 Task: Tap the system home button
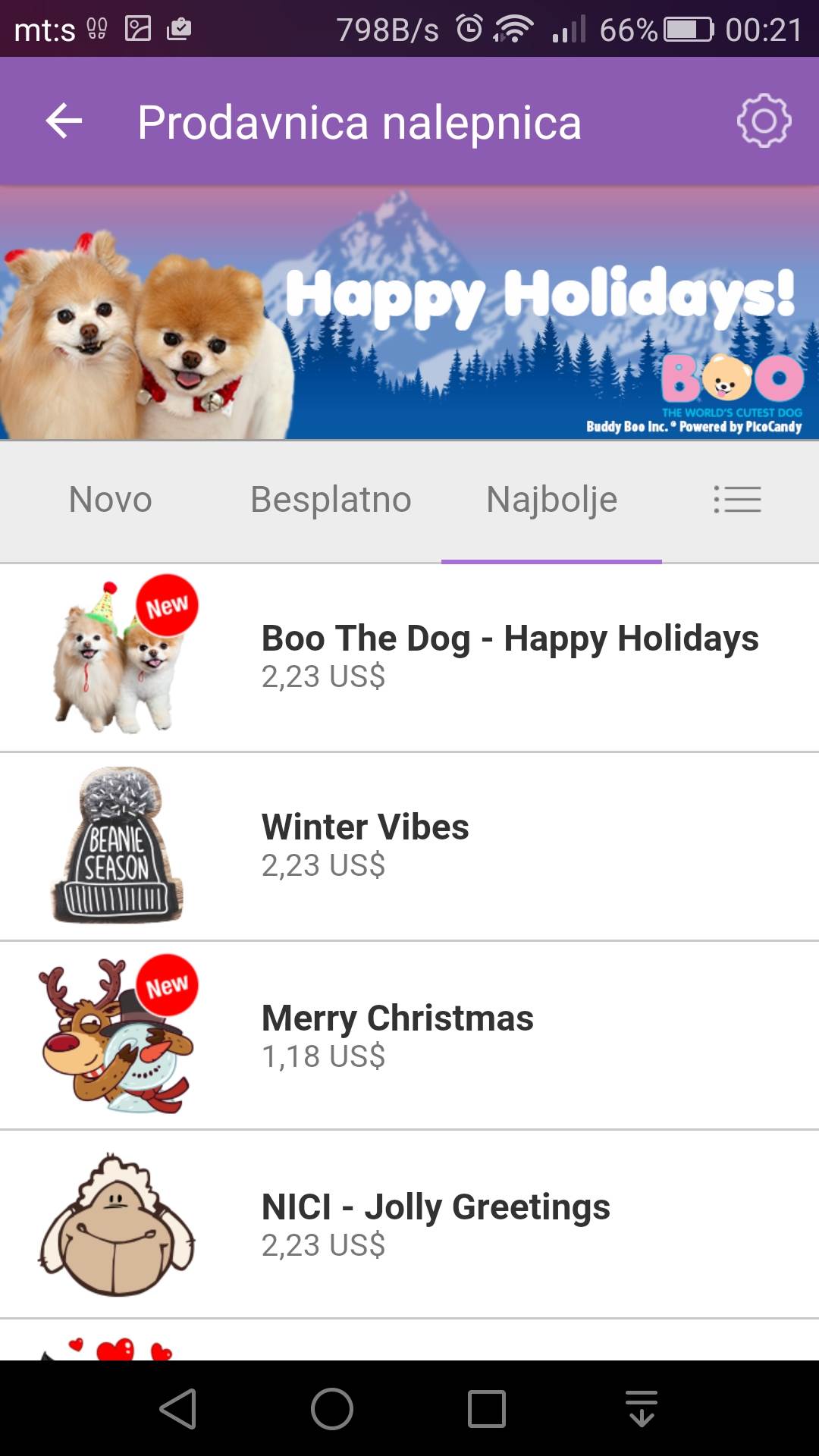click(x=332, y=1409)
